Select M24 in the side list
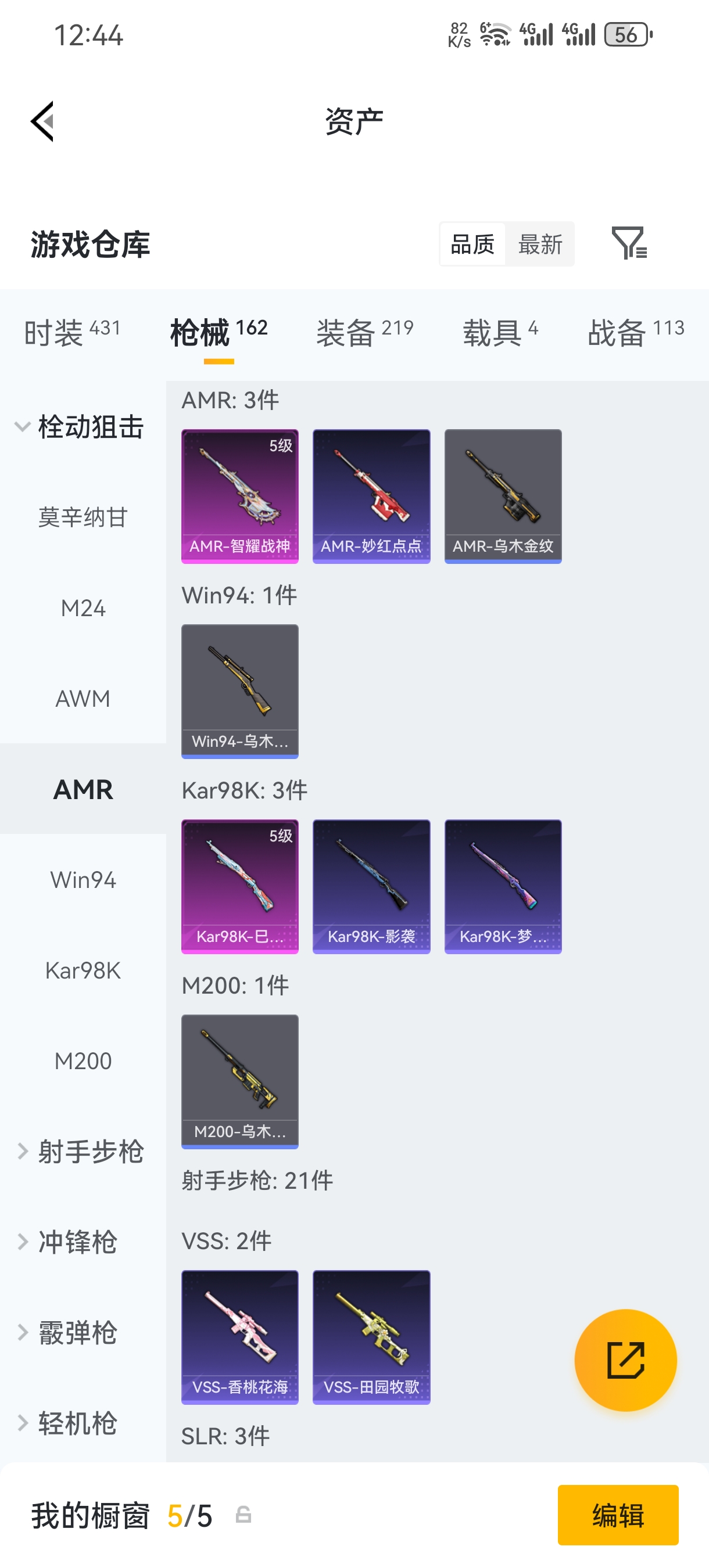The image size is (709, 1568). tap(83, 608)
